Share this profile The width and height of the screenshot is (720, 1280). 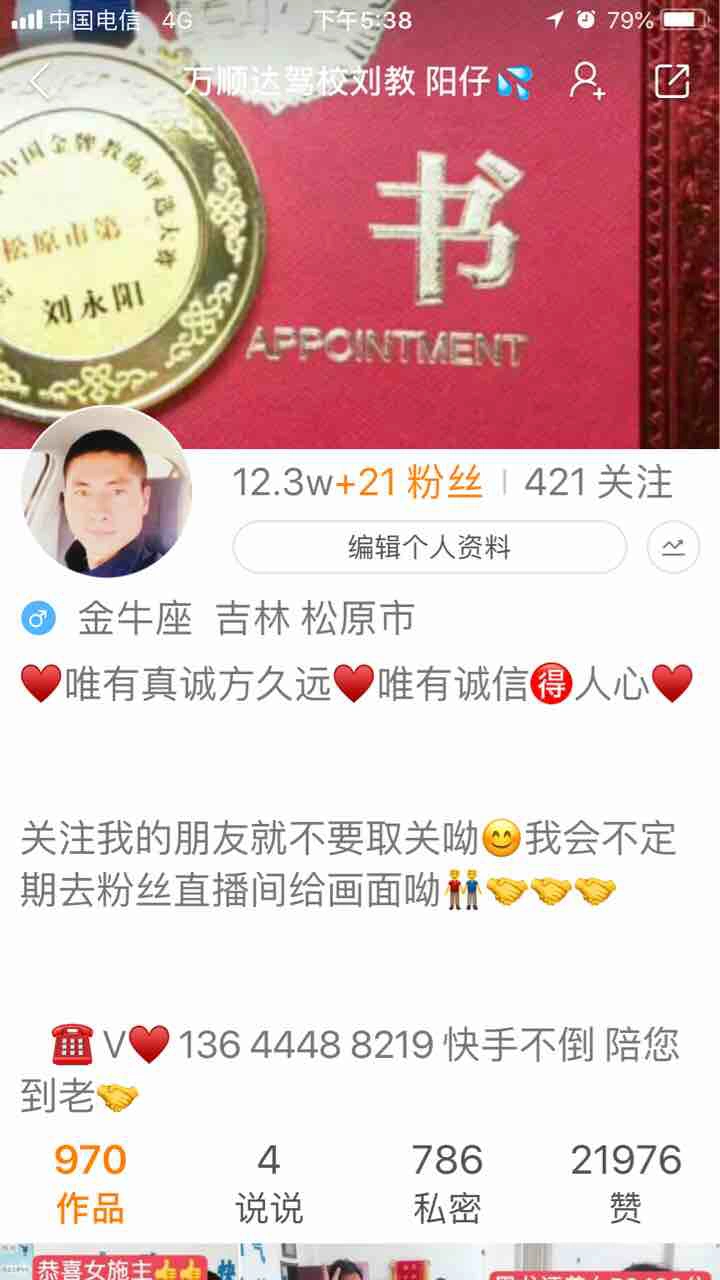(672, 81)
